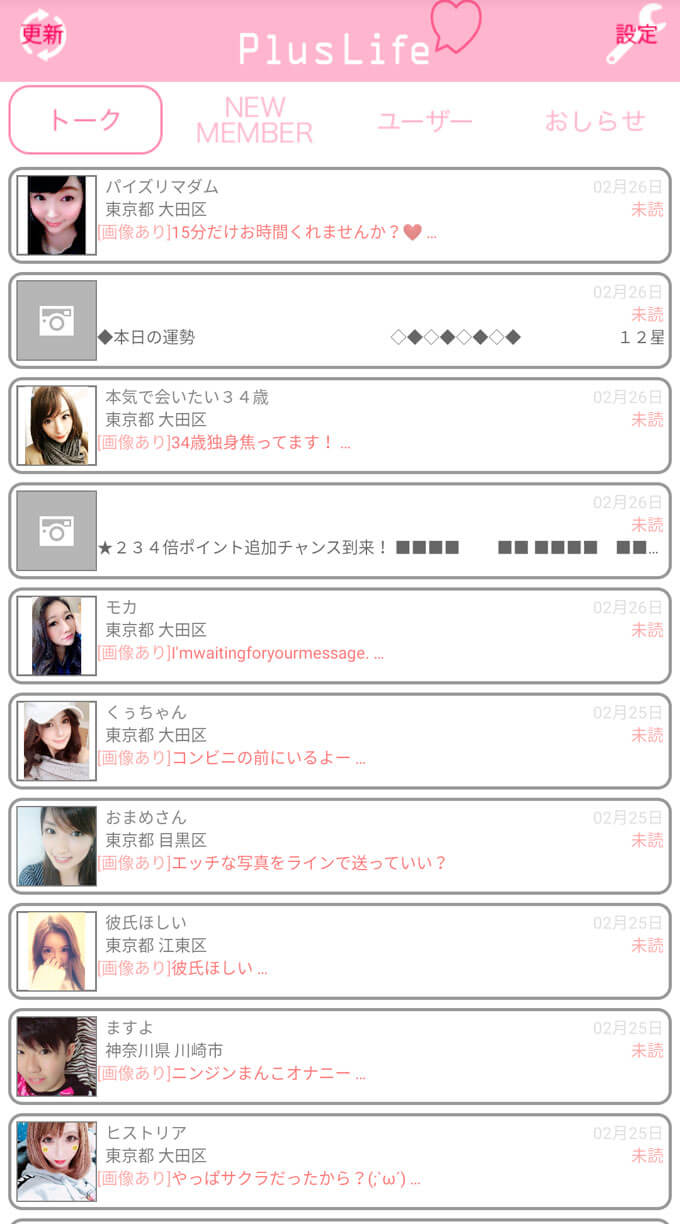Viewport: 680px width, 1224px height.
Task: Open the ２３４倍ポイント追加チャンス message
Action: pos(340,530)
